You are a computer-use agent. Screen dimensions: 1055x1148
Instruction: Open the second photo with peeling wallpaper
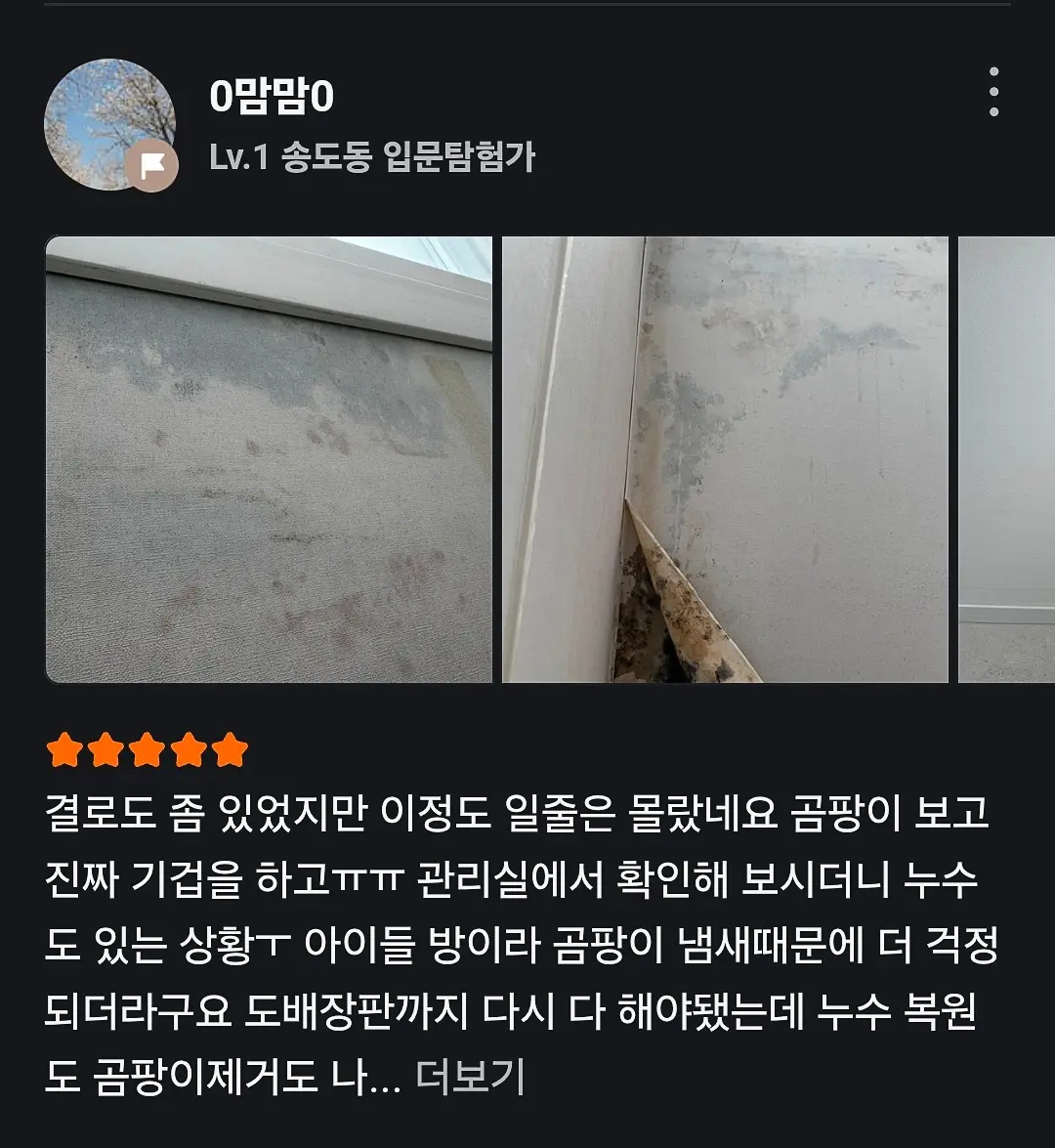(725, 459)
